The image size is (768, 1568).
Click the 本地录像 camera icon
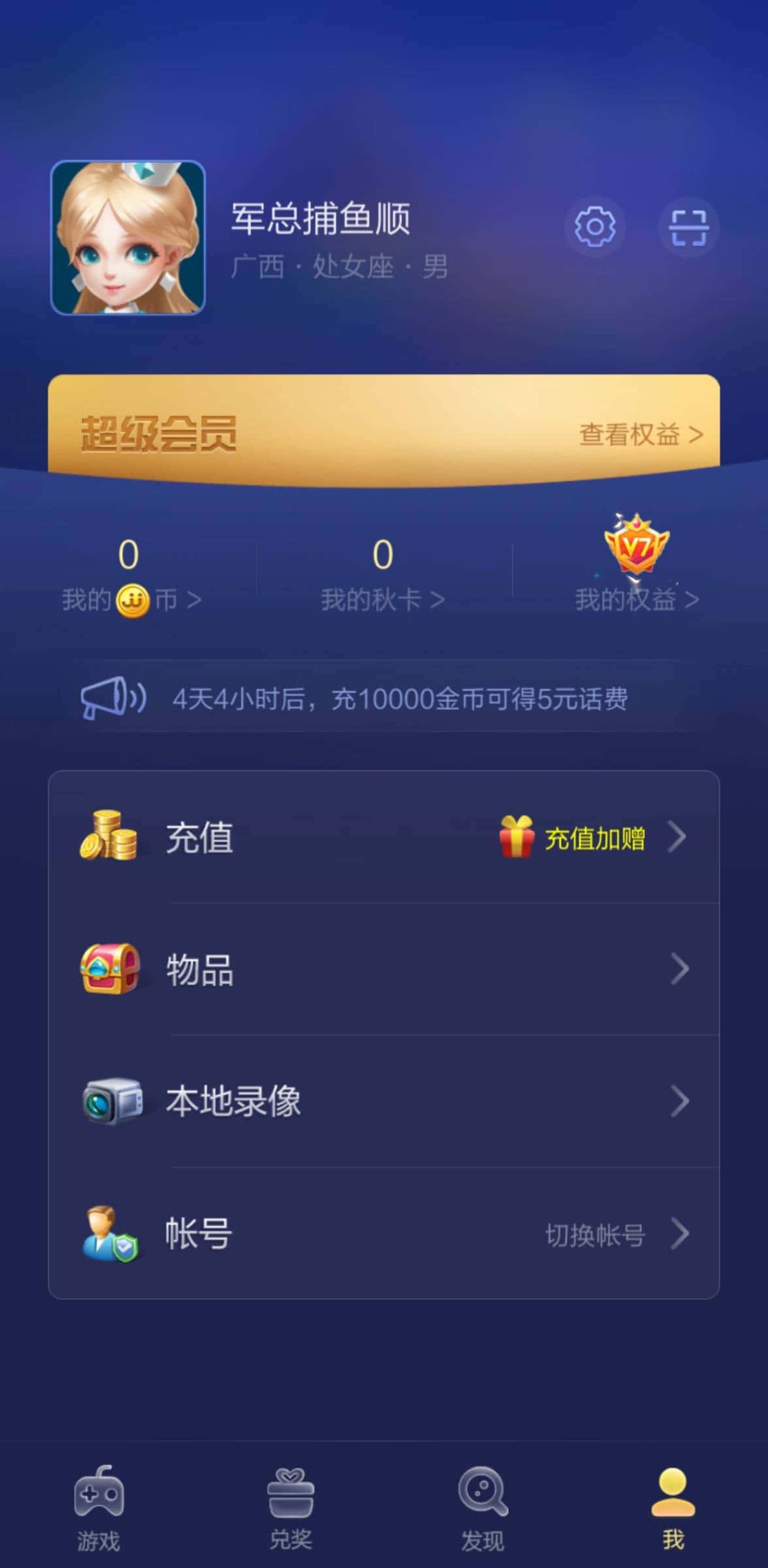pos(111,1102)
